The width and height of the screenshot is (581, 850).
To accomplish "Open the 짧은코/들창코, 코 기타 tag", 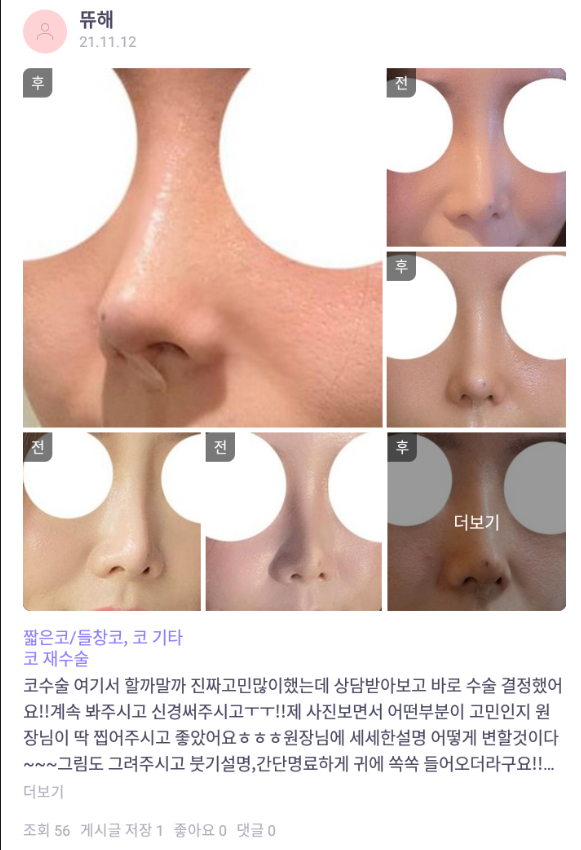I will (103, 637).
